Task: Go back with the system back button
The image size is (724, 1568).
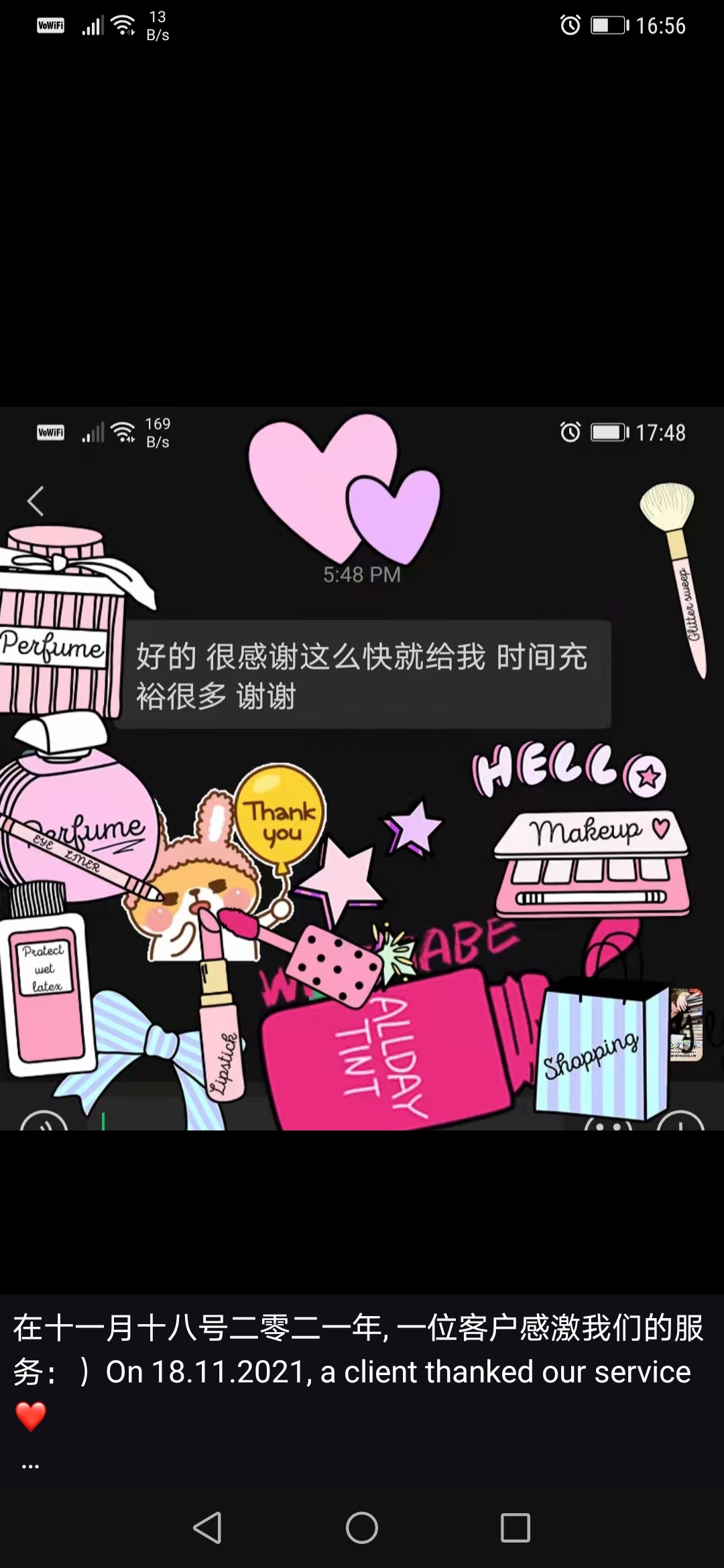Action: 207,1528
